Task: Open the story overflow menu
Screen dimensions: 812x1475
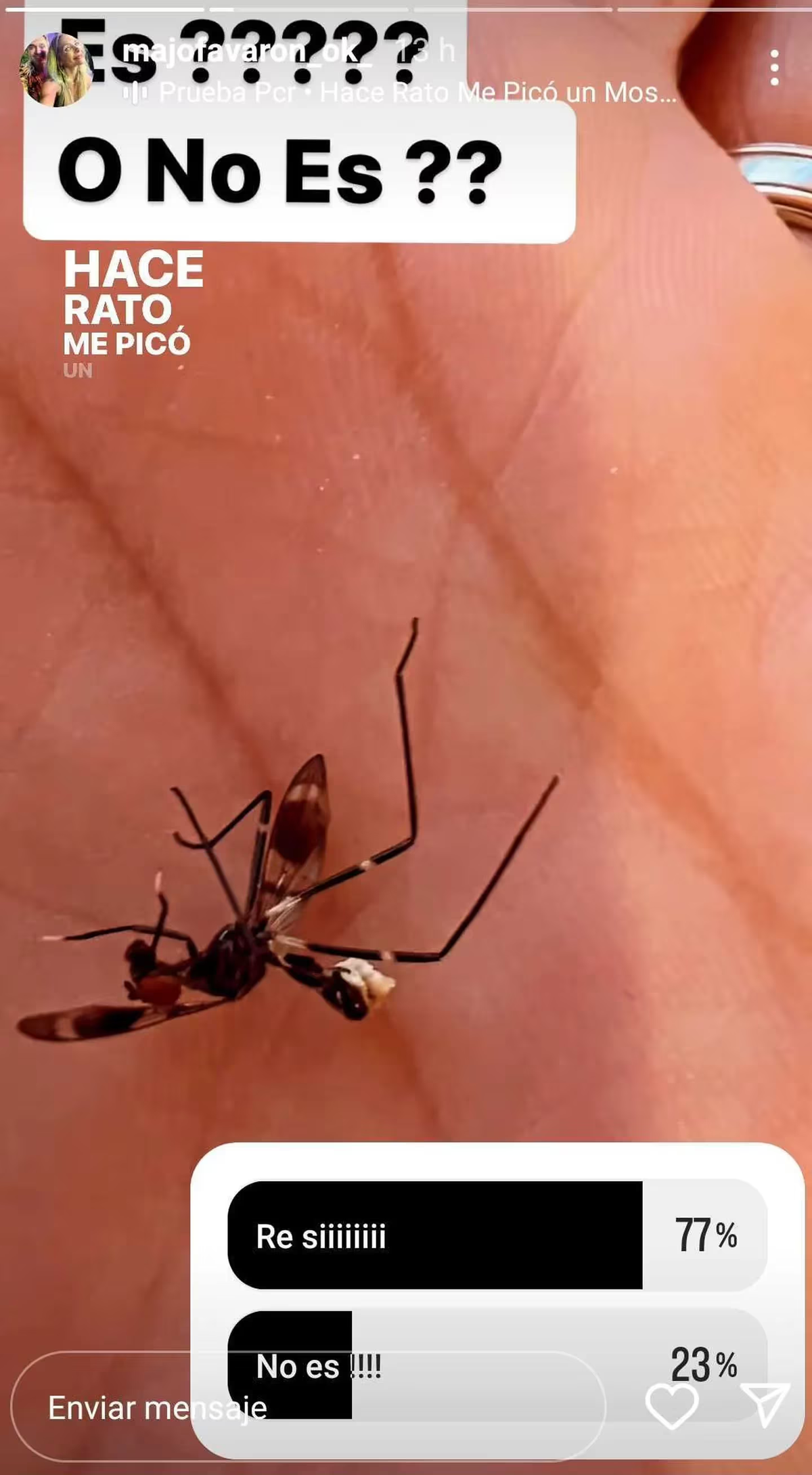Action: pyautogui.click(x=775, y=68)
